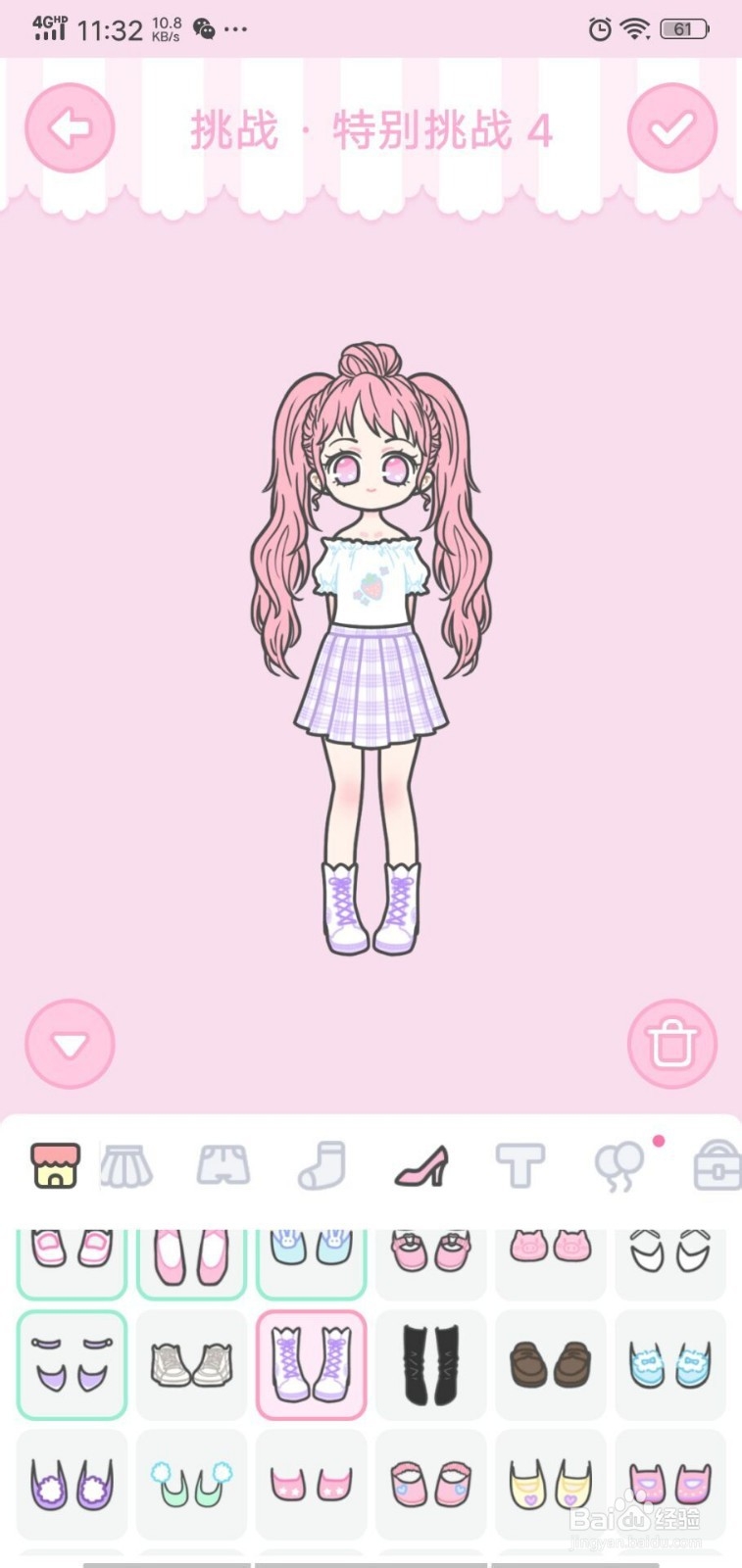The width and height of the screenshot is (742, 1568).
Task: Open the tops category using the T-shirt icon
Action: tap(519, 1166)
